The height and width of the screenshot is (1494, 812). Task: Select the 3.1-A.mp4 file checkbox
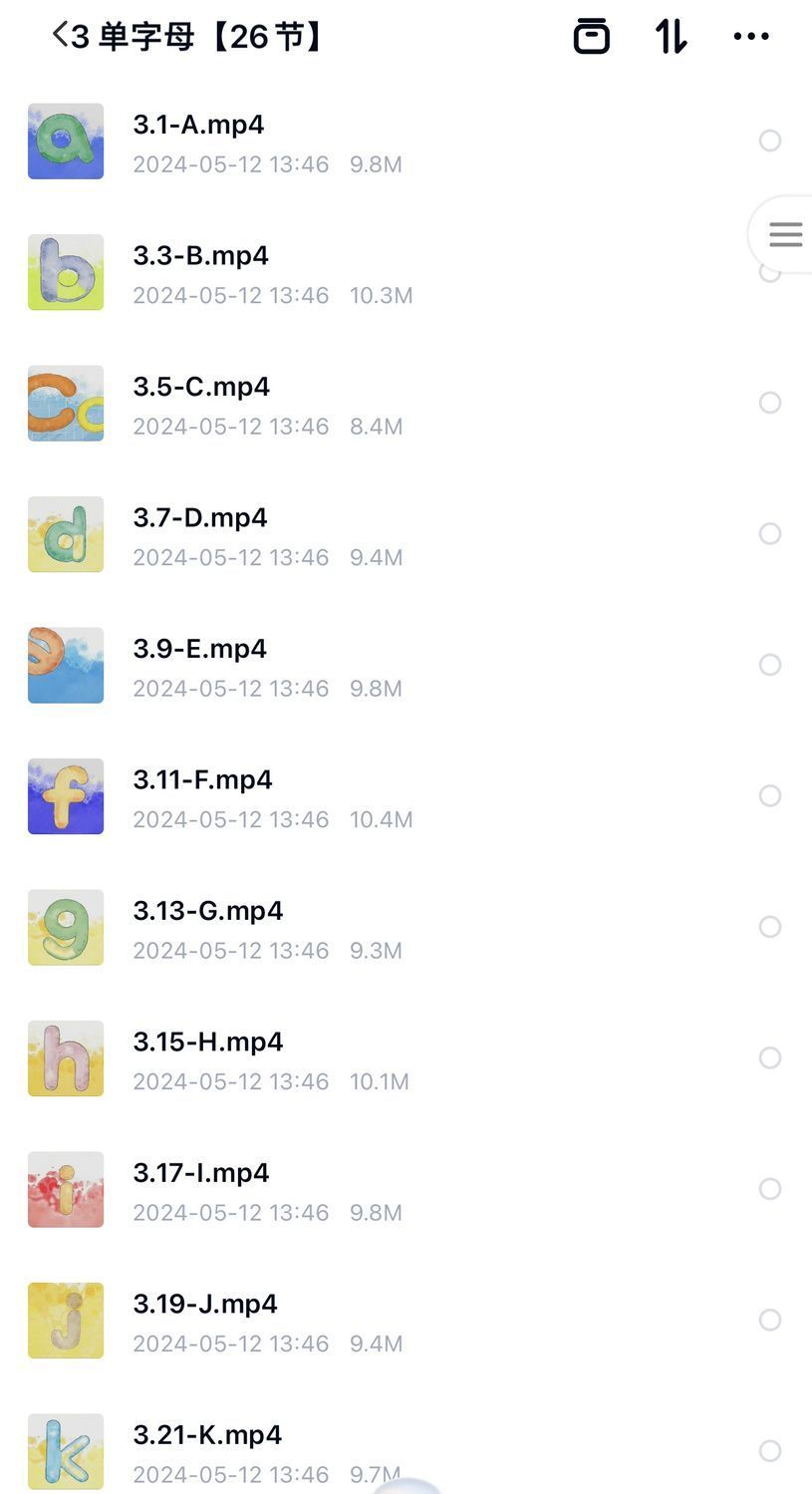coord(769,141)
